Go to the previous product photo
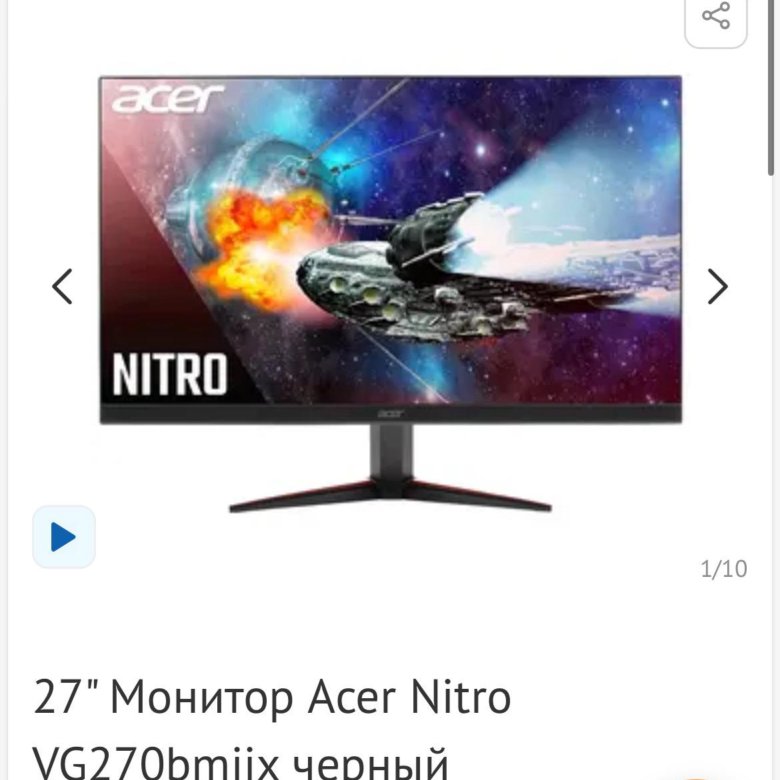The height and width of the screenshot is (780, 780). [x=62, y=287]
